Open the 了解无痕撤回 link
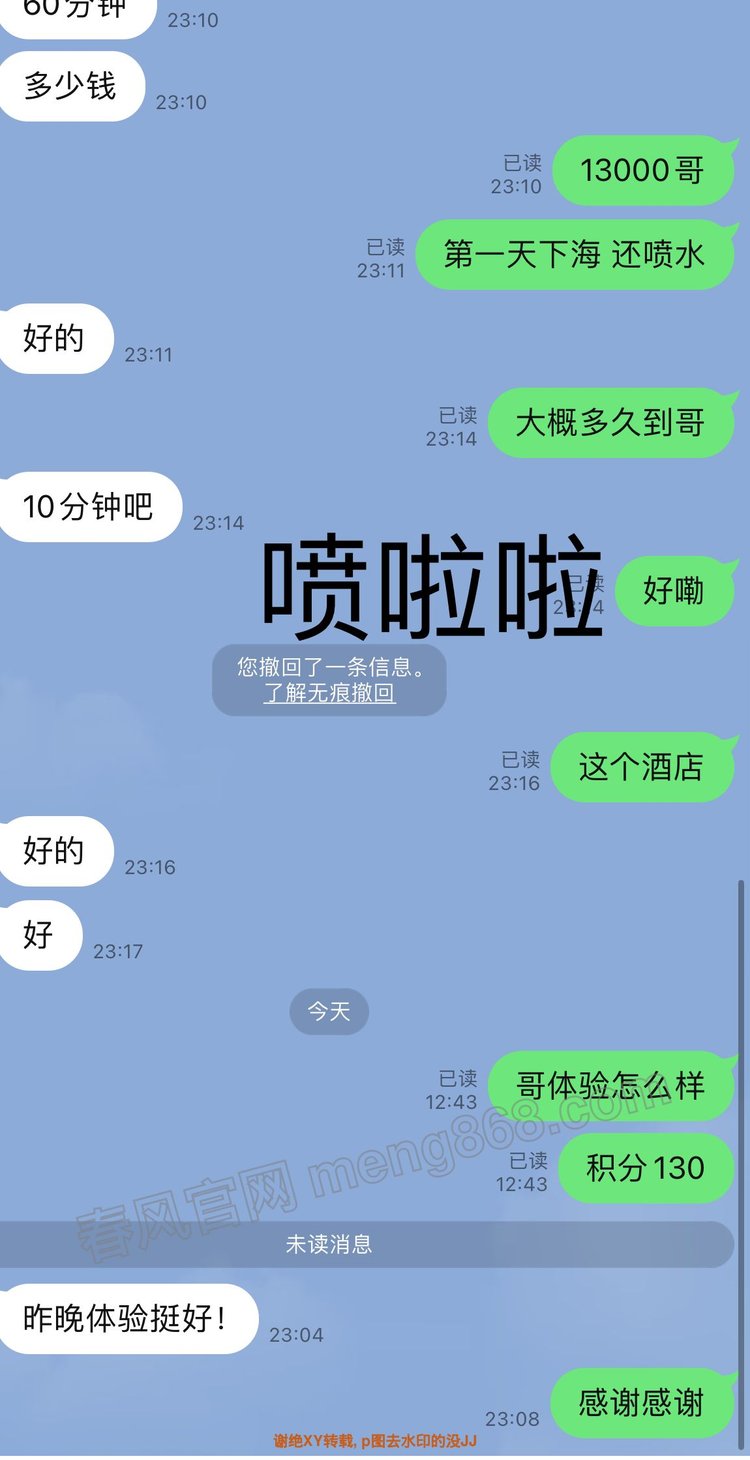This screenshot has width=750, height=1460. [329, 693]
